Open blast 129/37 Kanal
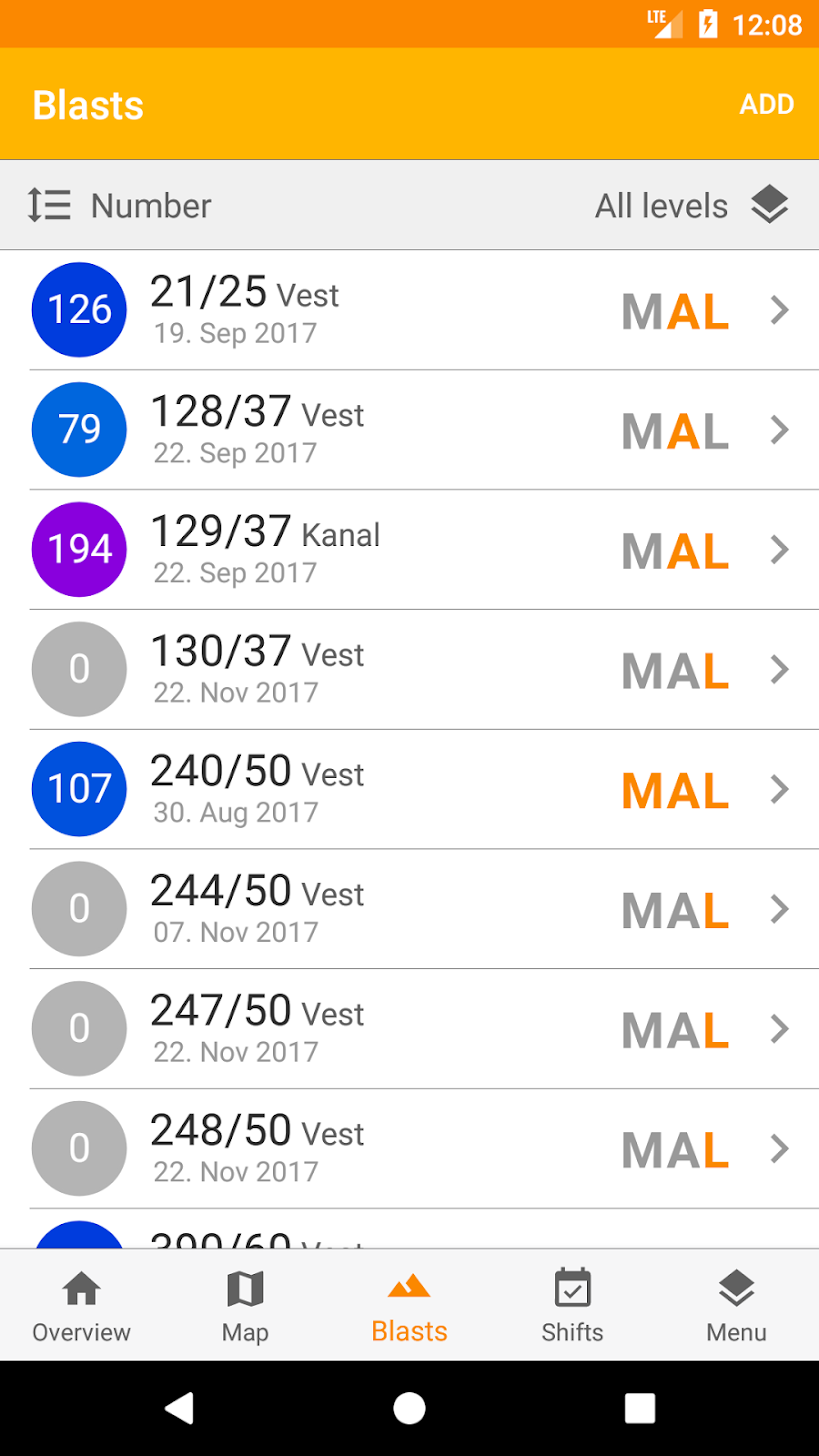 tap(409, 550)
